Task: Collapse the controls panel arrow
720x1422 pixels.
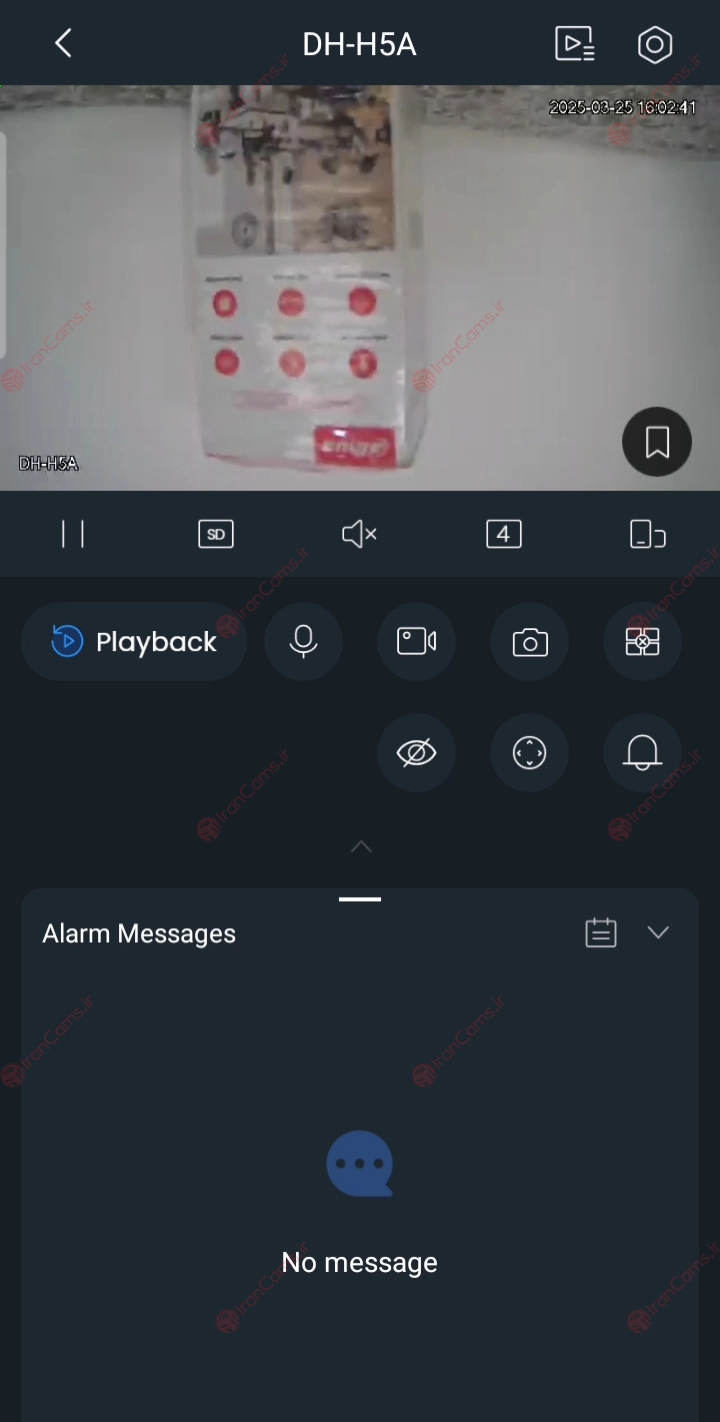Action: point(361,847)
